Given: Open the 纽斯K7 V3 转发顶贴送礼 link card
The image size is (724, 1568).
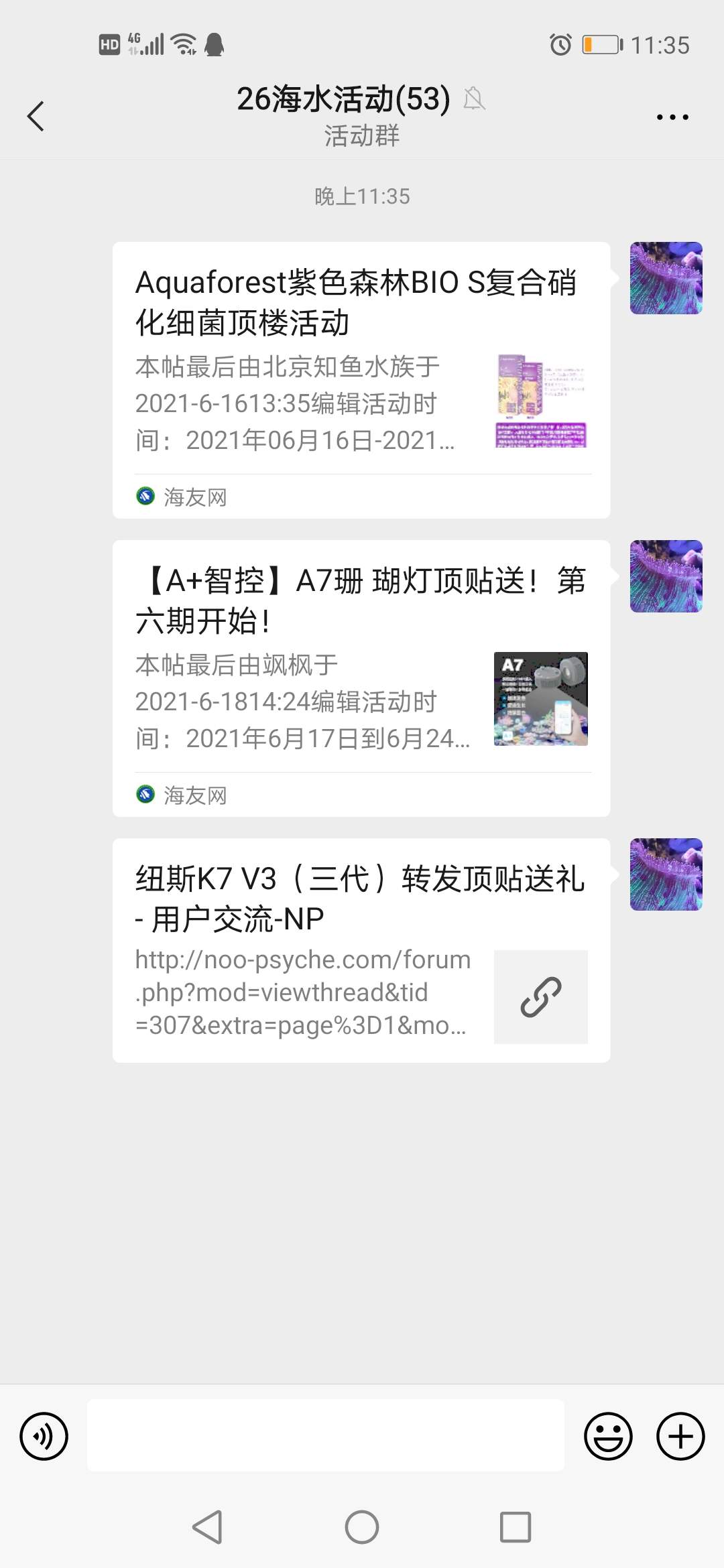Looking at the screenshot, I should click(x=361, y=950).
